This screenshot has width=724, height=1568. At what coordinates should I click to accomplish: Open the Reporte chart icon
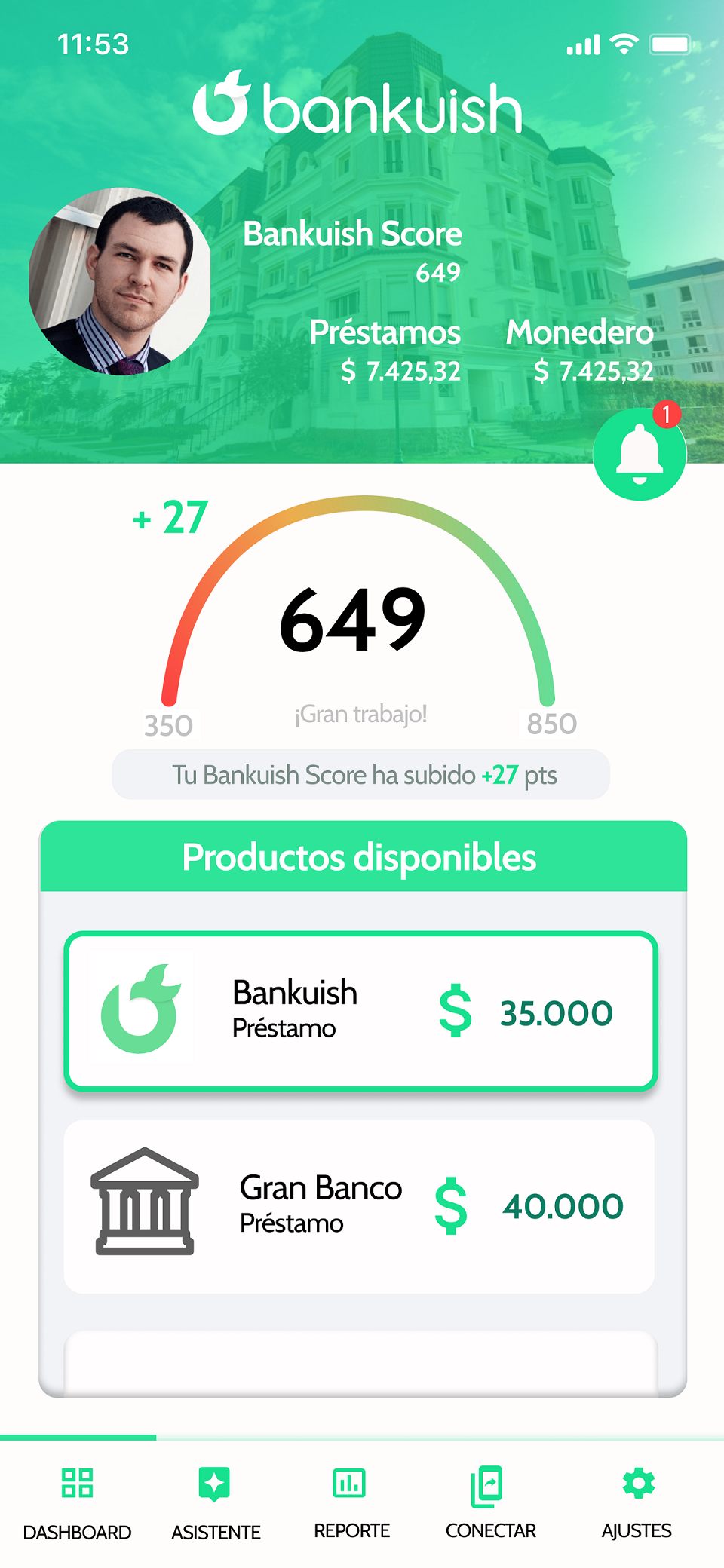click(x=350, y=1481)
